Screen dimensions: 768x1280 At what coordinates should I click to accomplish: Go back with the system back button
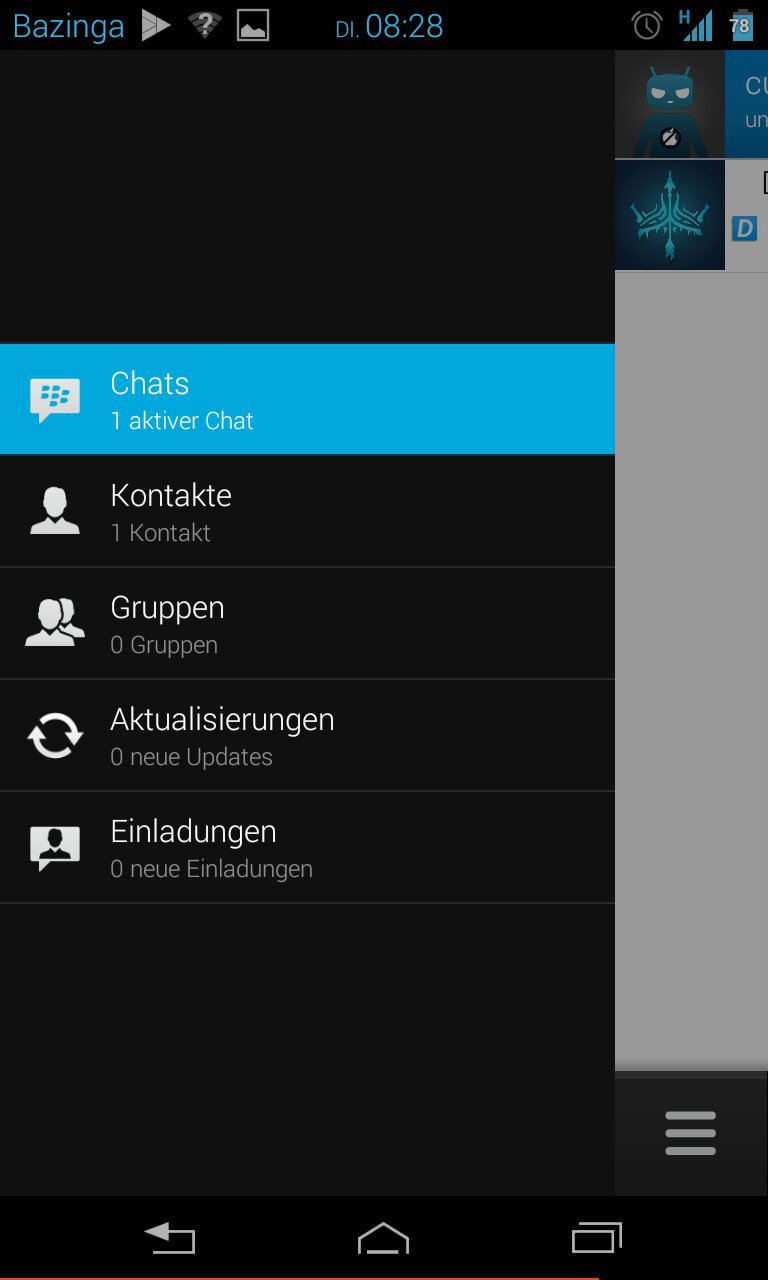[x=170, y=1239]
